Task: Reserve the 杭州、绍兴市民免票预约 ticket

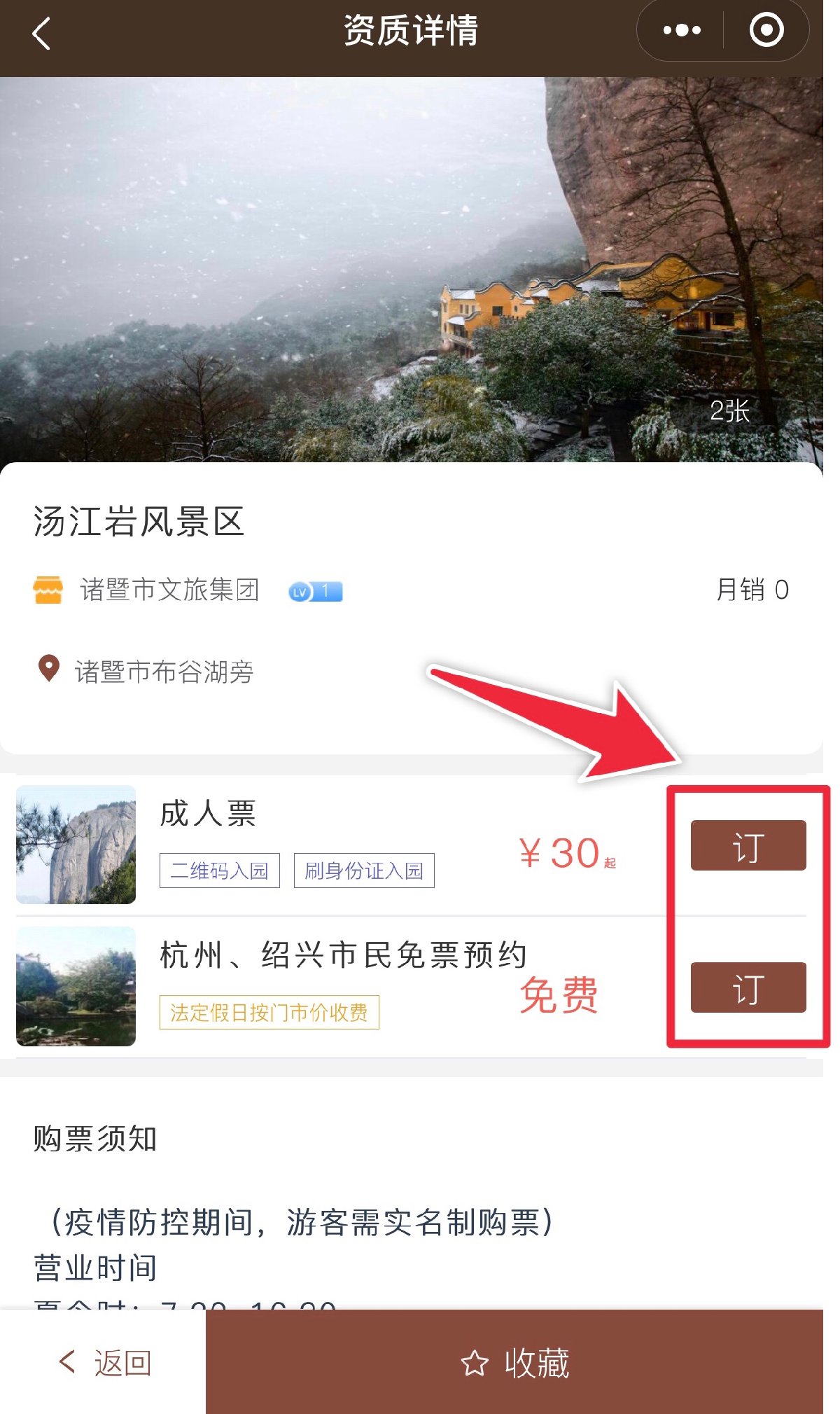Action: [x=748, y=987]
